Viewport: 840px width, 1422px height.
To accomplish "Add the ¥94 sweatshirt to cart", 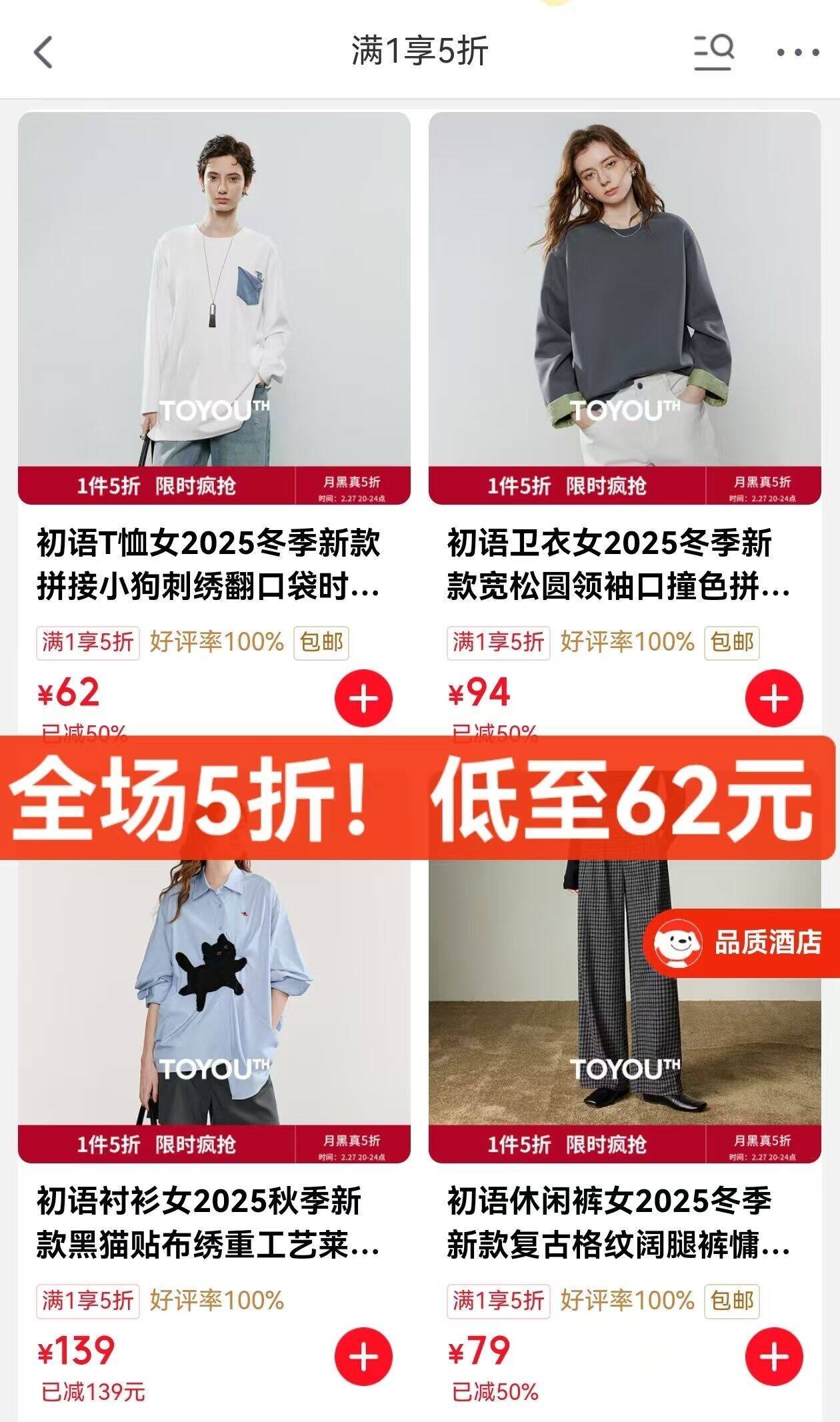I will 773,699.
